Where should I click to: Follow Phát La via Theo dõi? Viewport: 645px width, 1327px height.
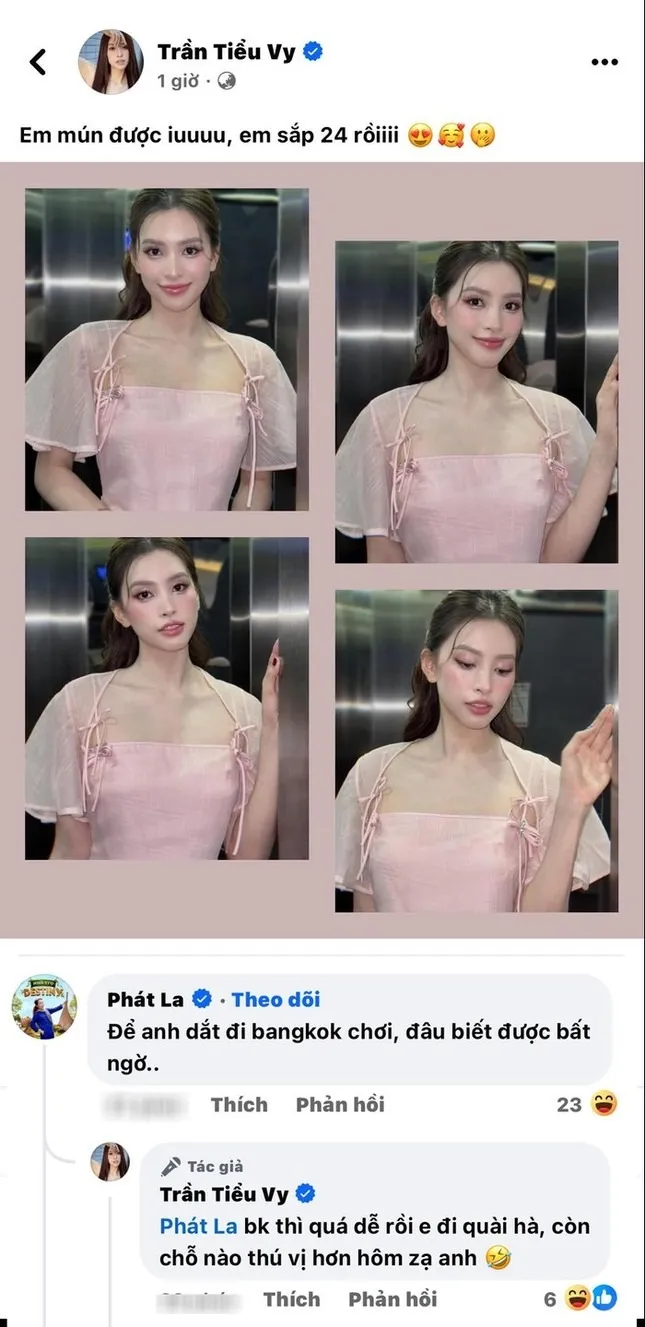coord(276,999)
